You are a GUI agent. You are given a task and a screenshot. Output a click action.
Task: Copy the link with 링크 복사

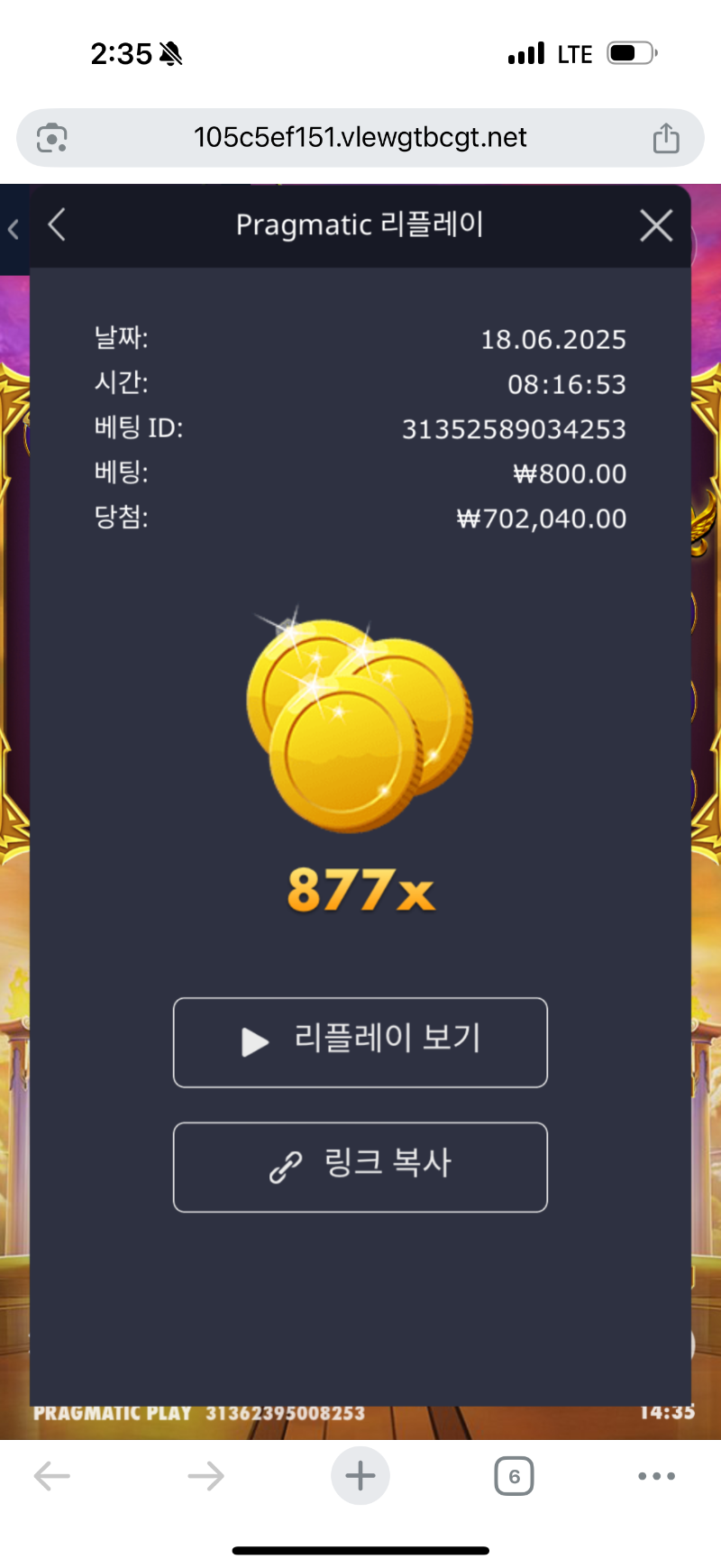point(360,1166)
